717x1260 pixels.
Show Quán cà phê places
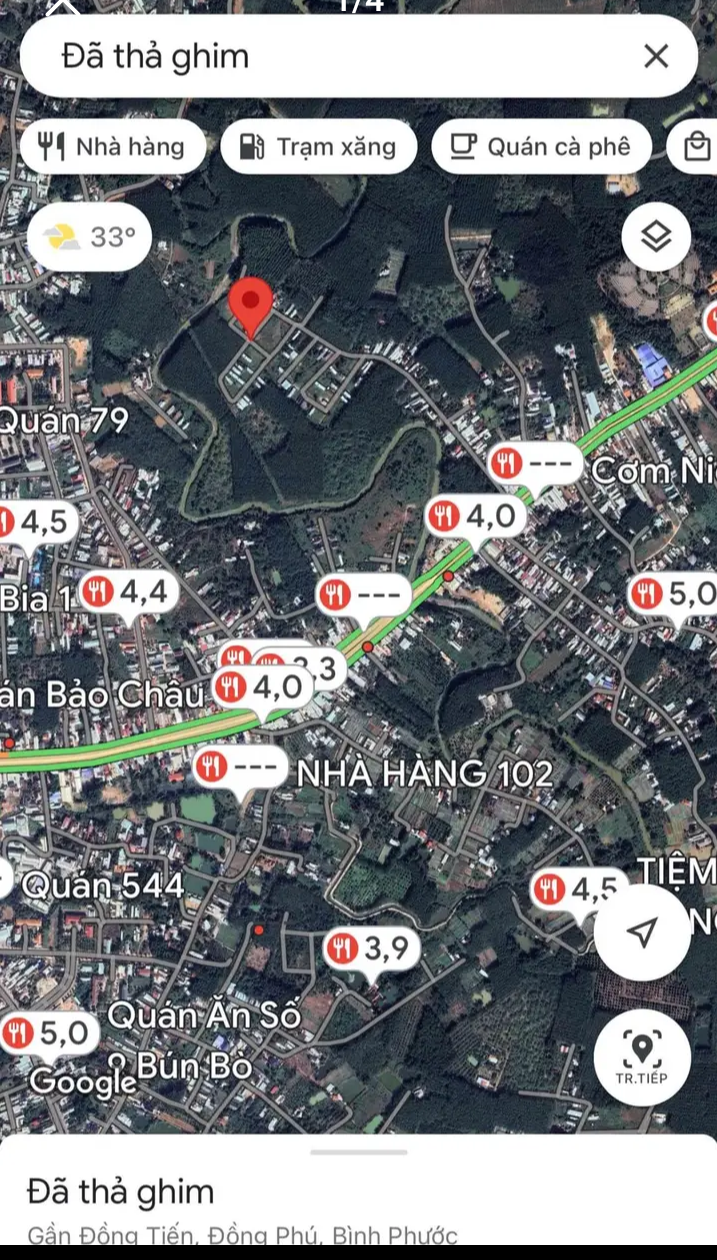pos(541,147)
